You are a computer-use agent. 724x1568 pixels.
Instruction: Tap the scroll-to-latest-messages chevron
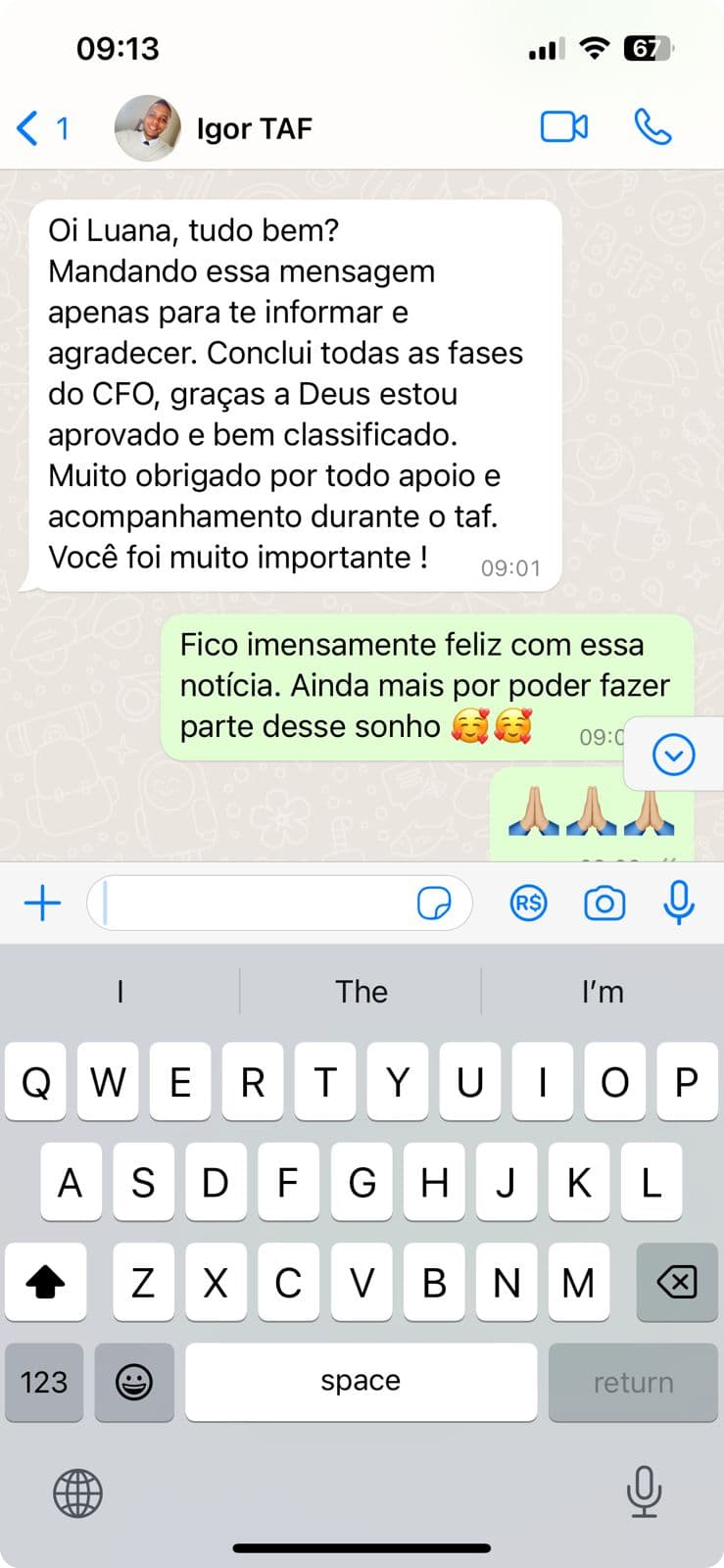click(x=673, y=755)
